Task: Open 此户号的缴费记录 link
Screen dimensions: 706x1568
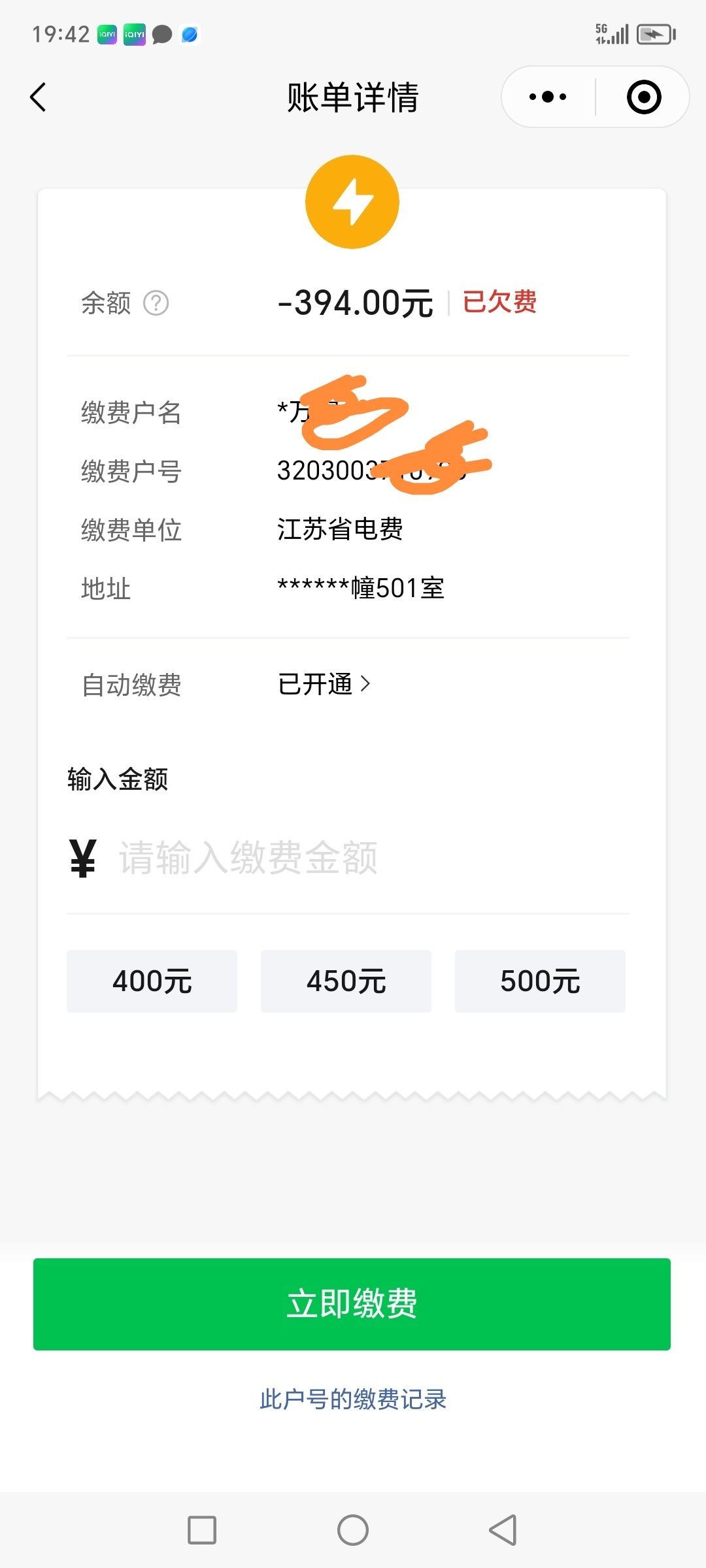Action: 353,1399
